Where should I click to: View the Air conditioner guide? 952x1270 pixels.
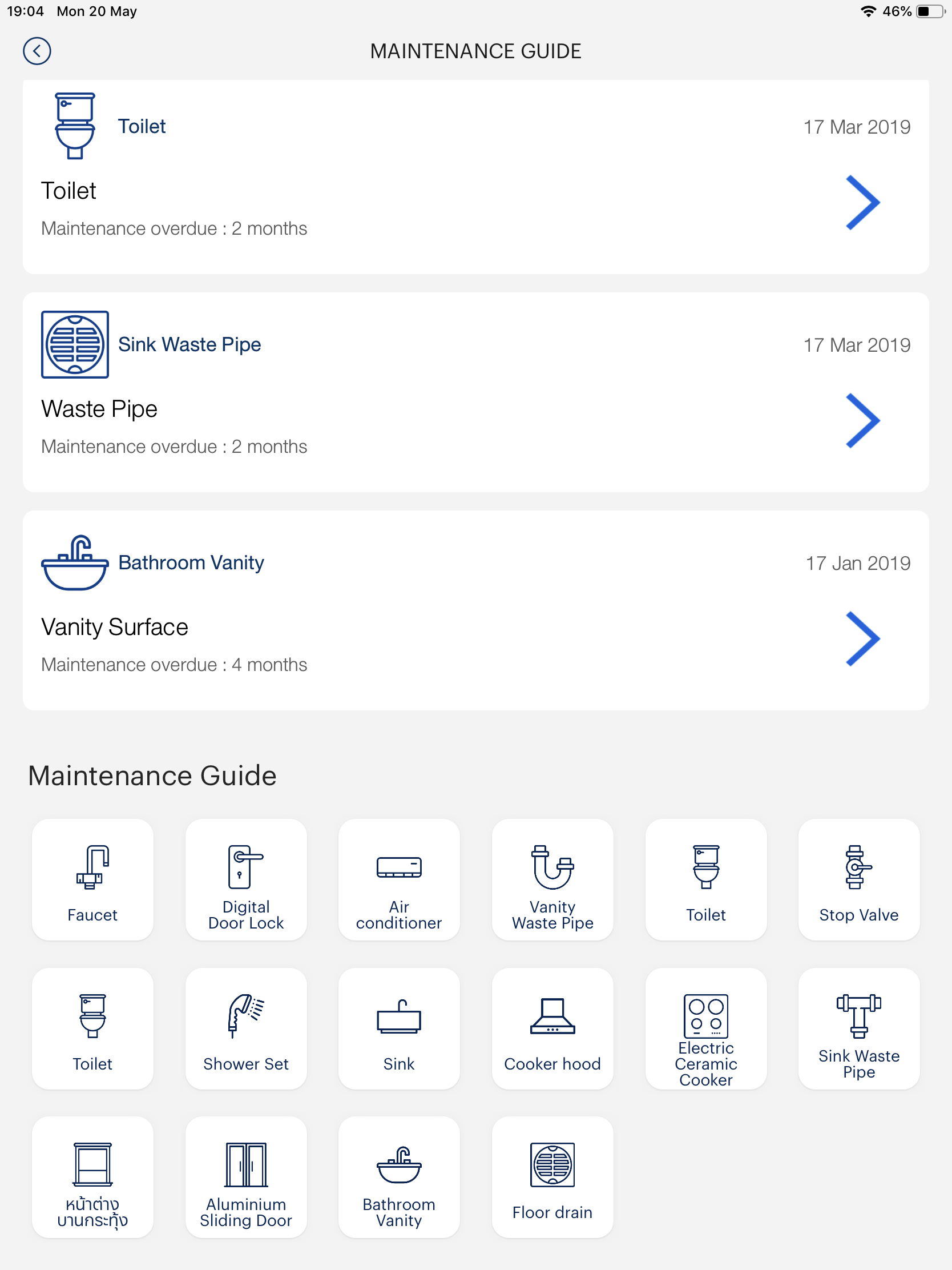[399, 879]
